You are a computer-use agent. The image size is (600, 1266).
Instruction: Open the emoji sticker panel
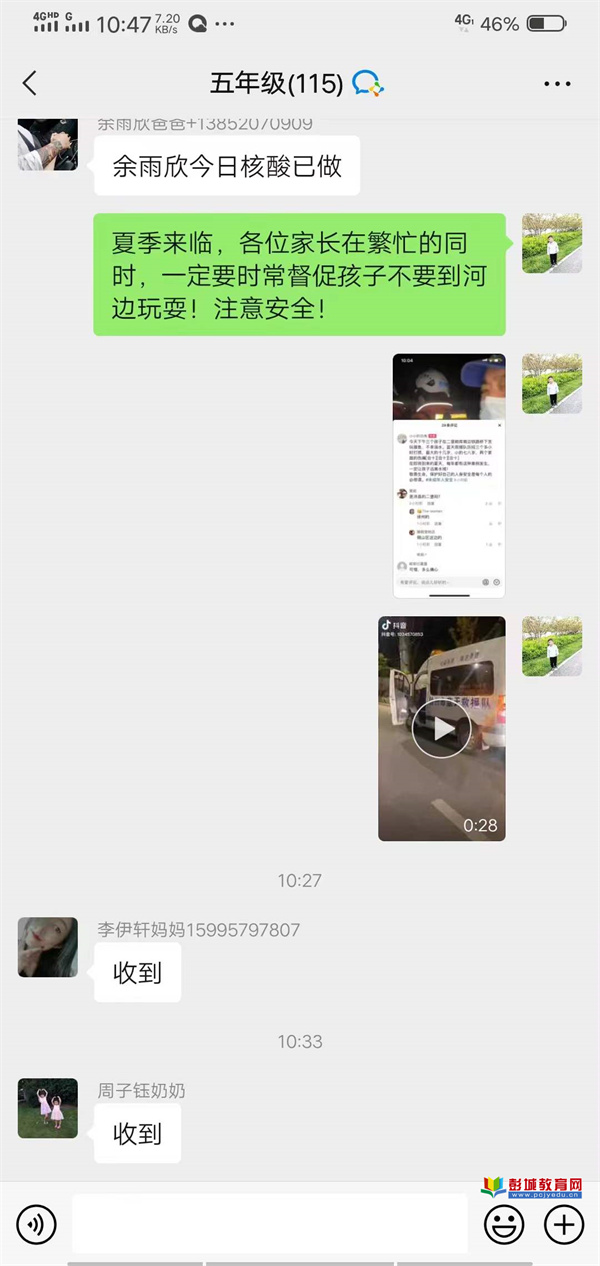click(x=504, y=1223)
